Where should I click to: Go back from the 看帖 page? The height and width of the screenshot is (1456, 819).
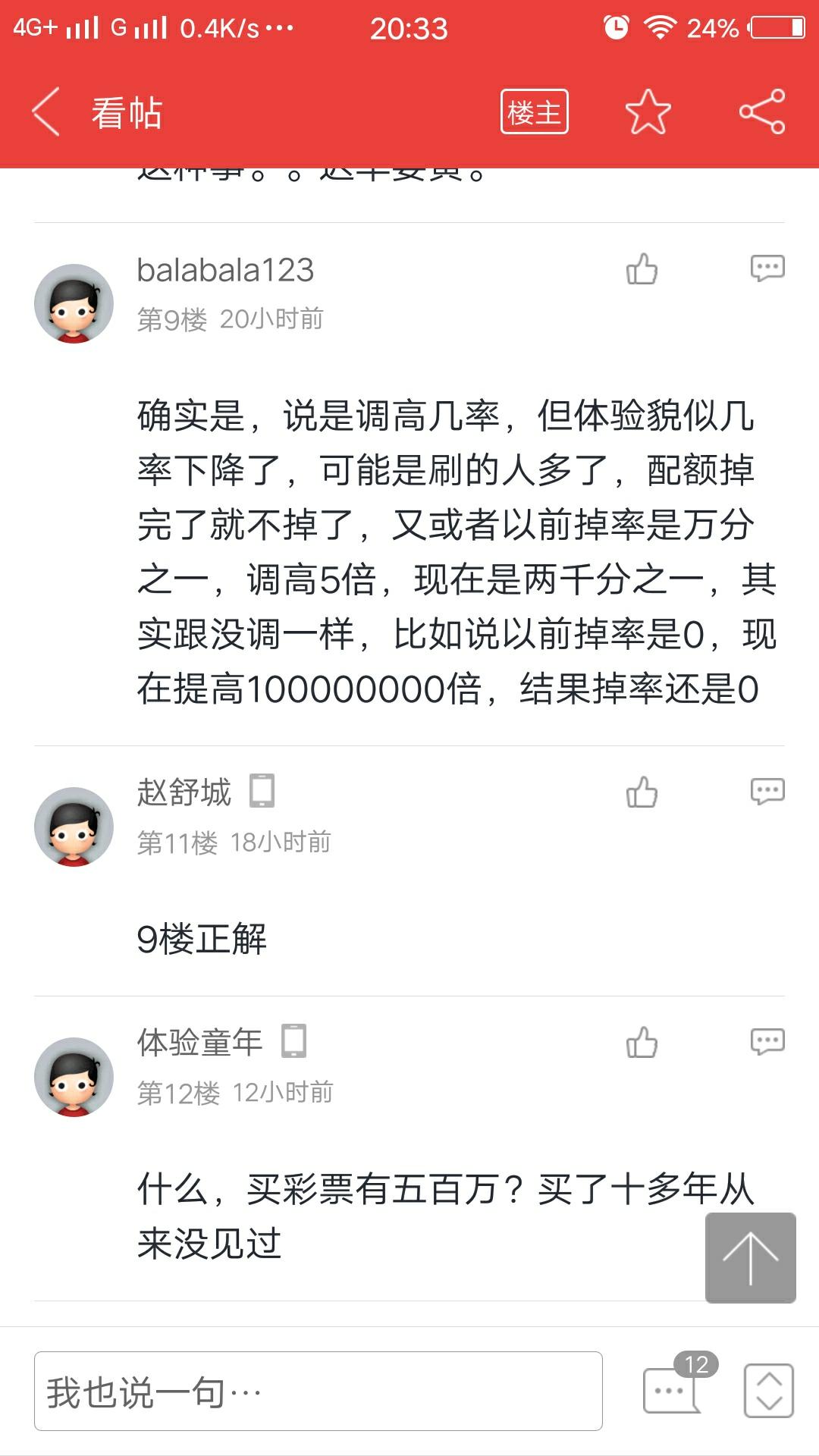pos(47,112)
